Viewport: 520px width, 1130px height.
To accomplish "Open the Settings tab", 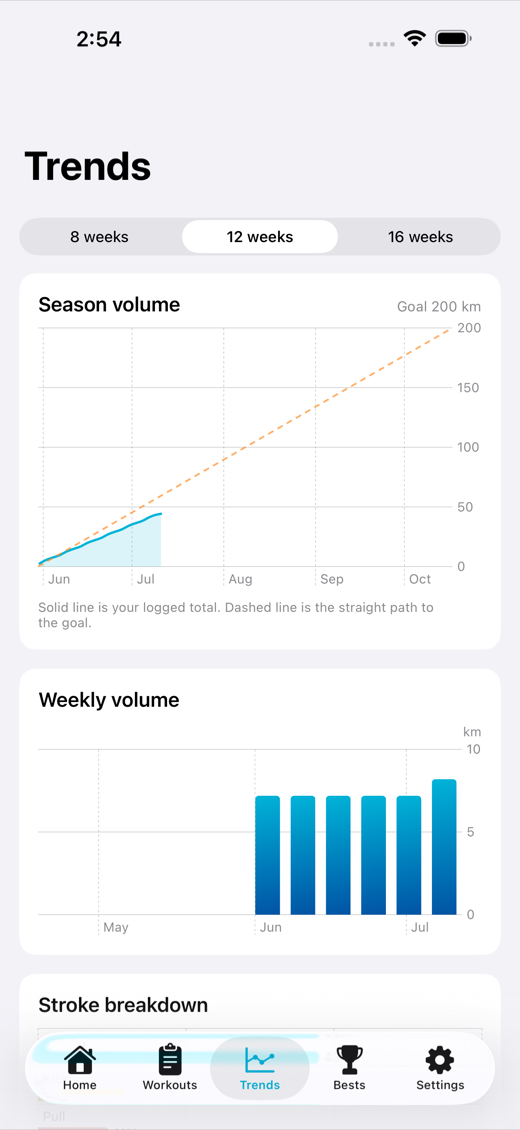I will pos(440,1068).
